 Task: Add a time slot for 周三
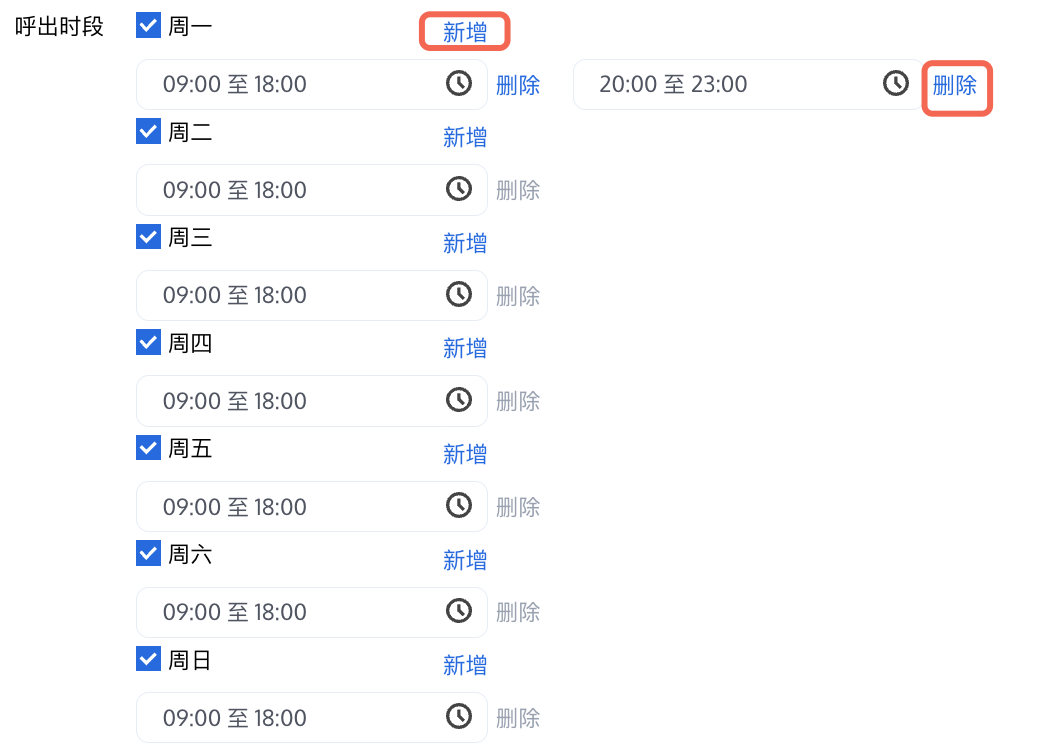(x=465, y=244)
